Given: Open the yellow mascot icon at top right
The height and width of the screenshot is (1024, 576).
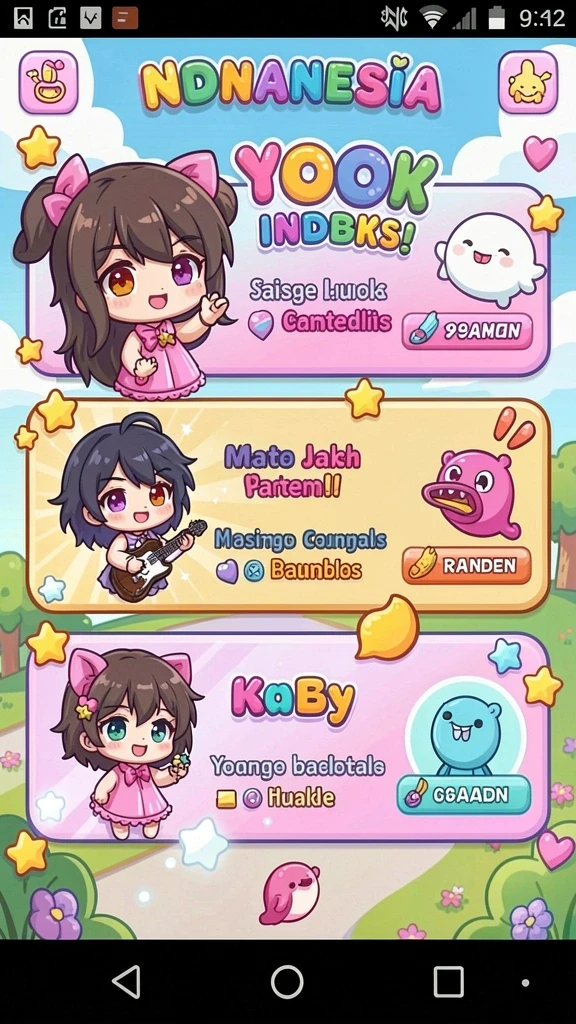Looking at the screenshot, I should [x=528, y=83].
